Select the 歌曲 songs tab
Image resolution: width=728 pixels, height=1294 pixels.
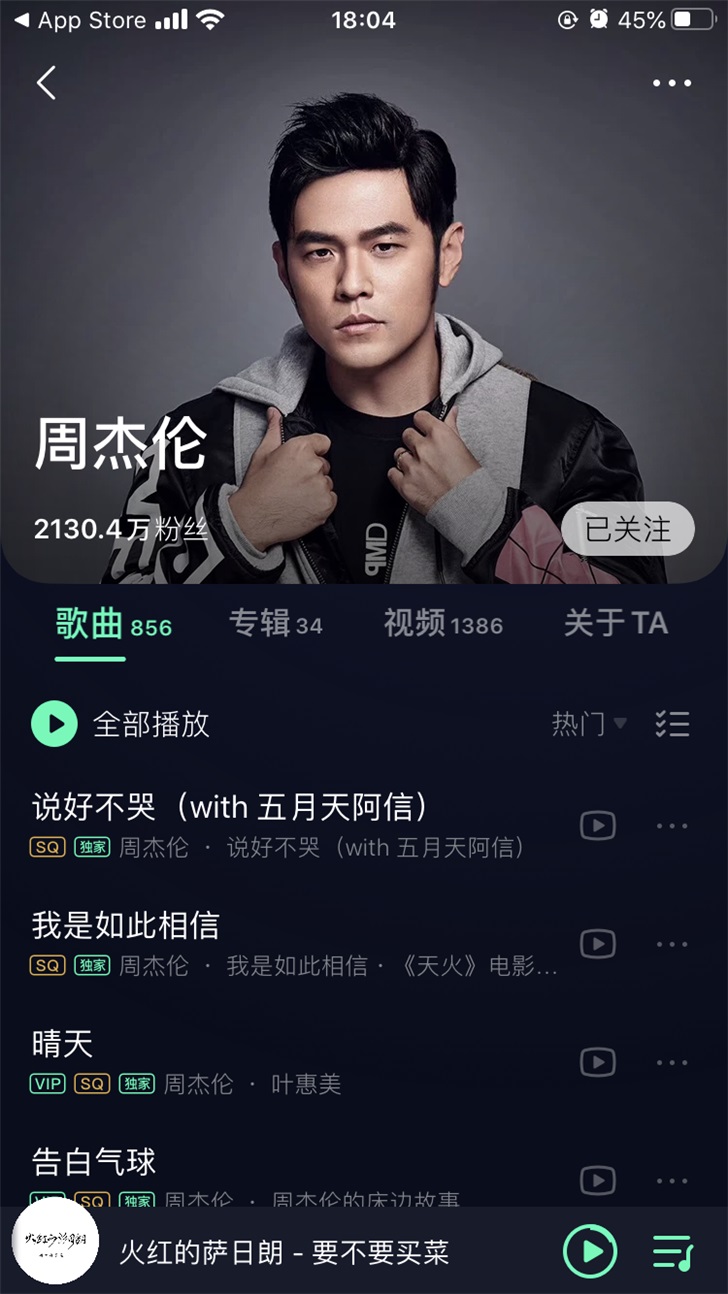[113, 623]
